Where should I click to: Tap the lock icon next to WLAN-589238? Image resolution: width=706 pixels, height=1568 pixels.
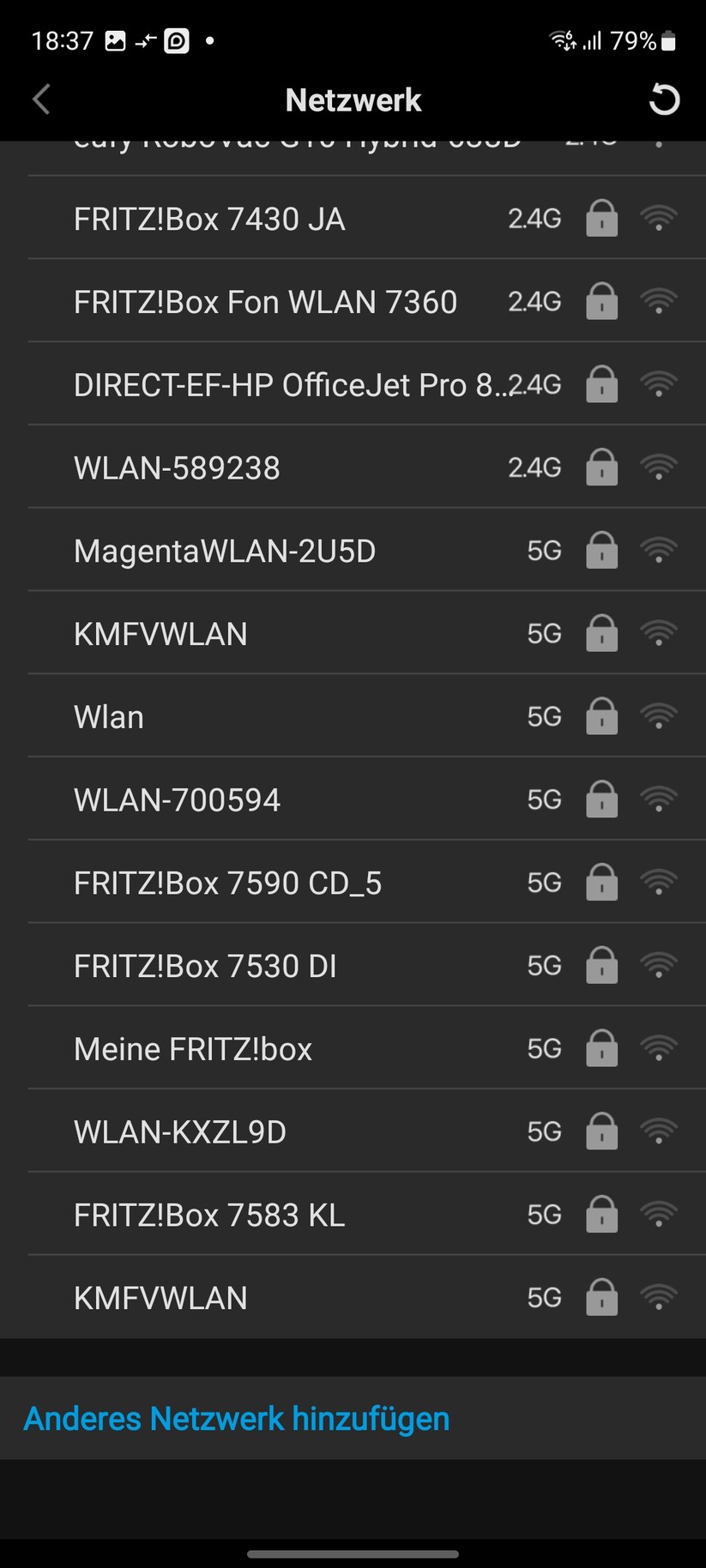[602, 467]
